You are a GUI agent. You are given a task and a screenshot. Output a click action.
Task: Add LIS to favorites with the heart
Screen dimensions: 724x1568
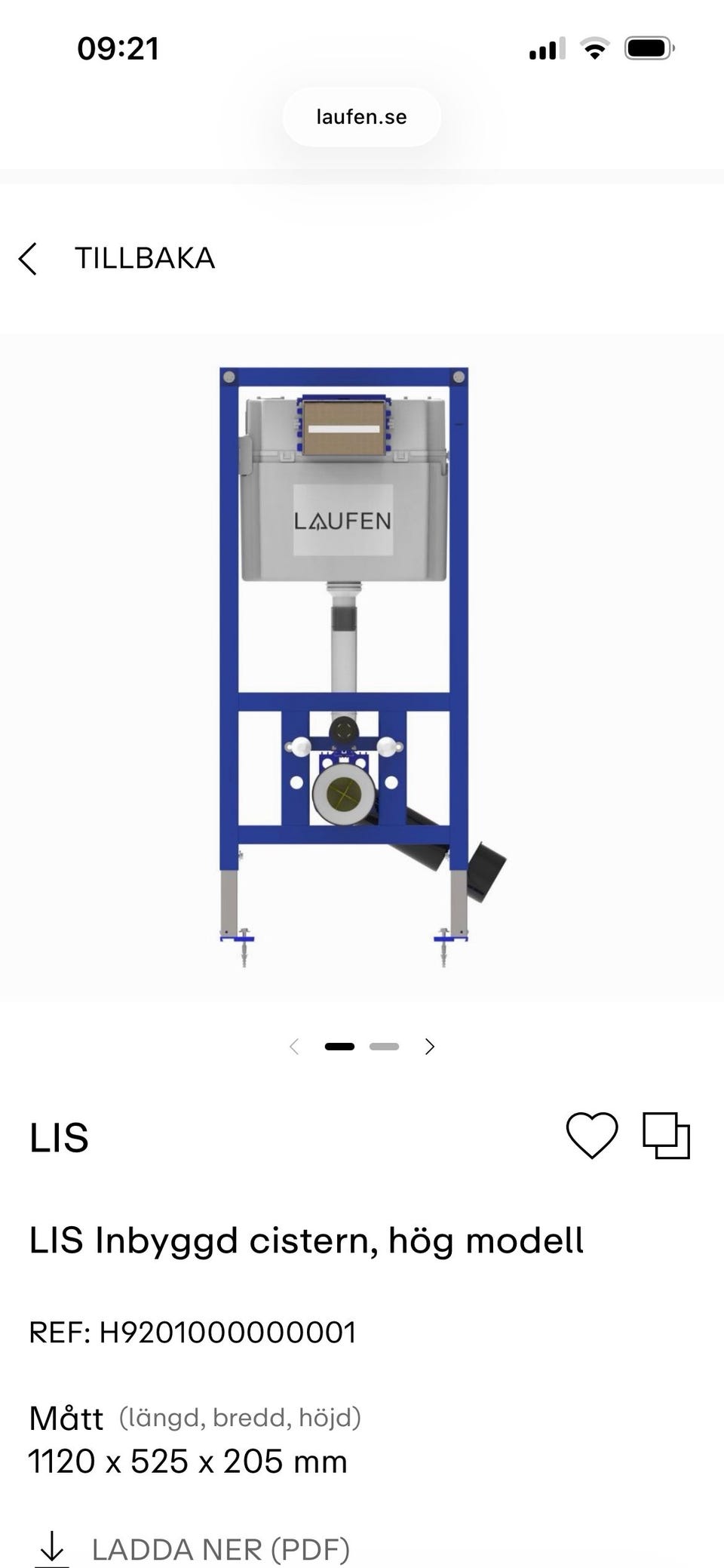[x=592, y=1136]
